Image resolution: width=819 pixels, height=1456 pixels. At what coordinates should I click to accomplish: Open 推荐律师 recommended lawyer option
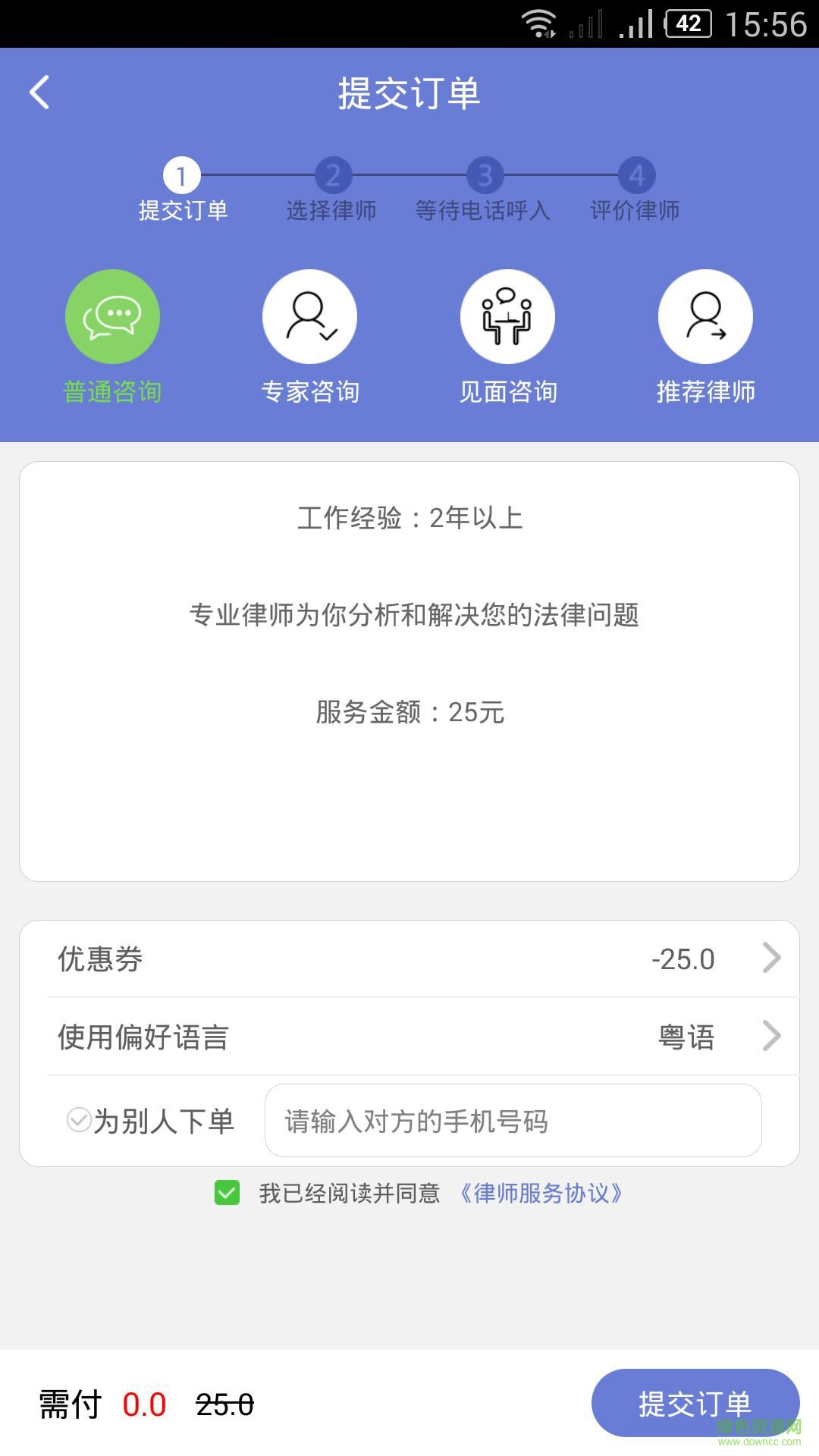705,316
